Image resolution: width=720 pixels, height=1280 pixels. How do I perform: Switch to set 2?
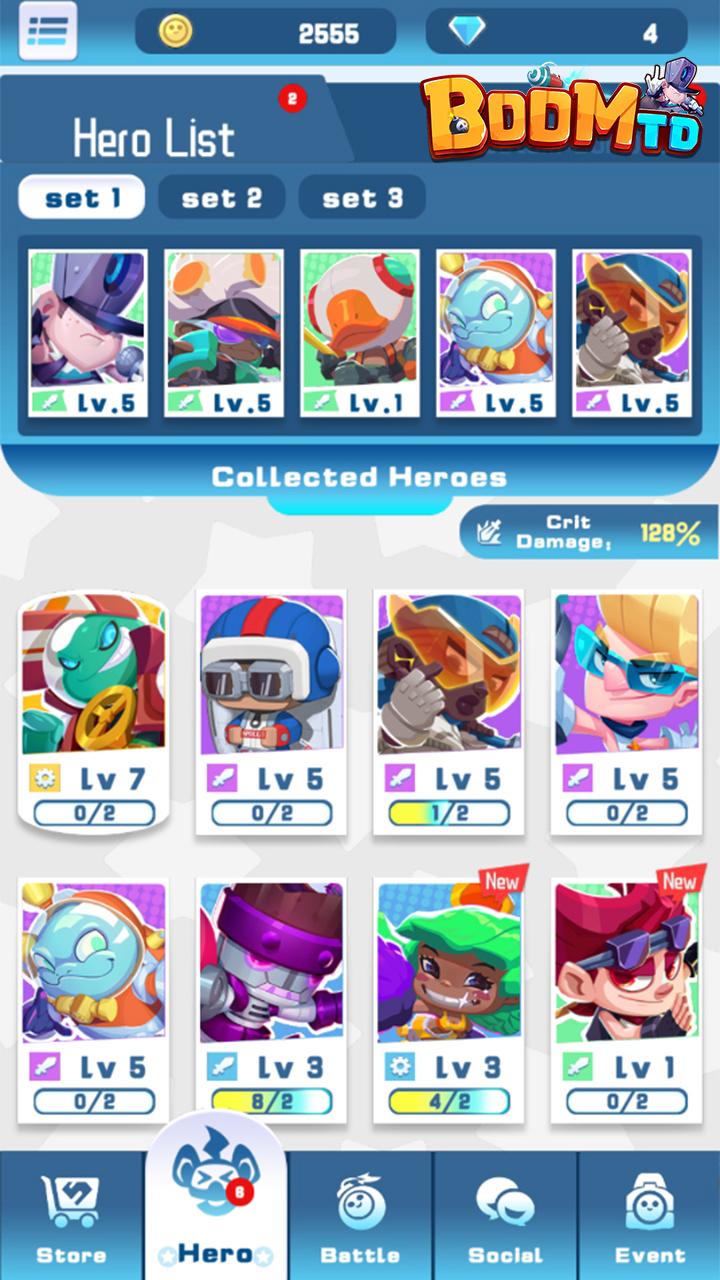click(221, 197)
